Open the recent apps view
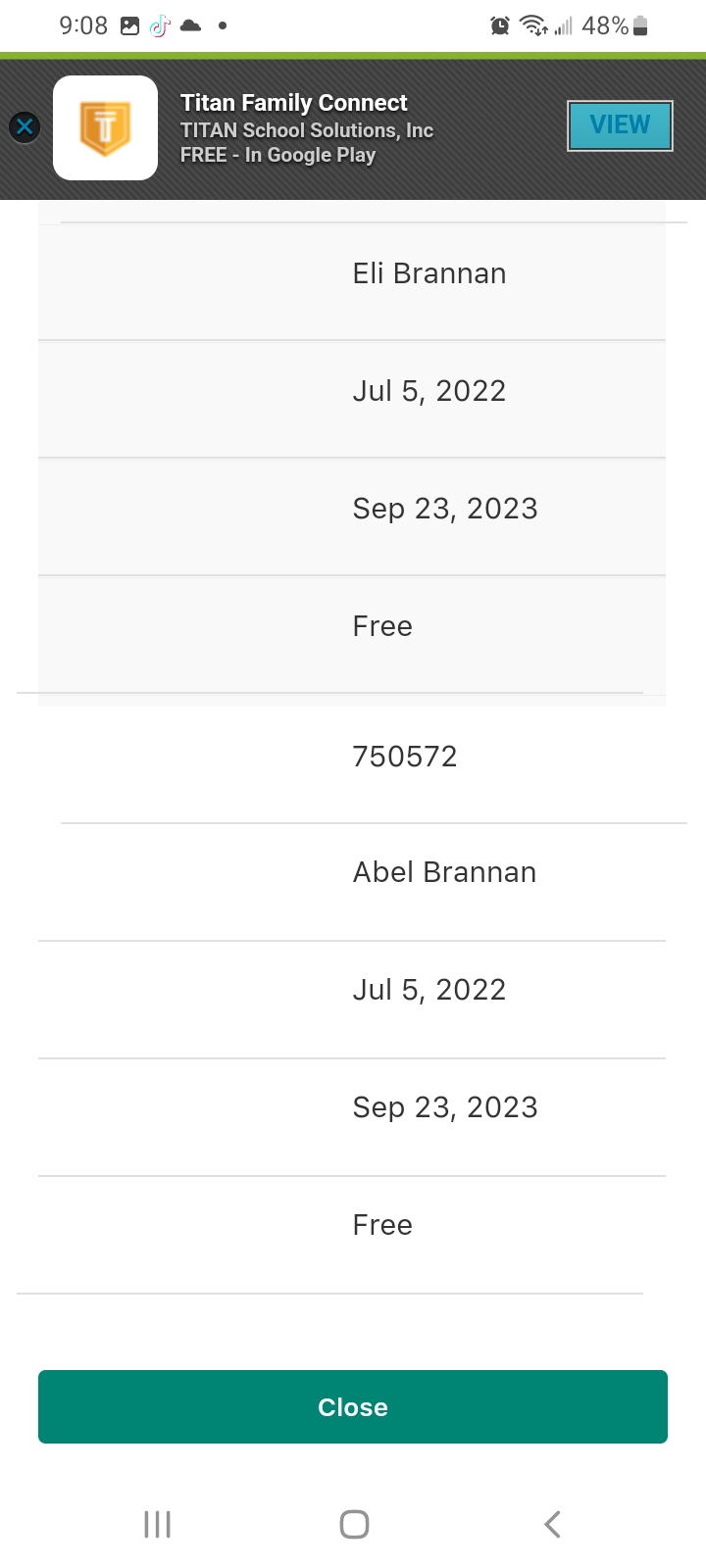Screen dimensions: 706x1568 click(157, 1524)
